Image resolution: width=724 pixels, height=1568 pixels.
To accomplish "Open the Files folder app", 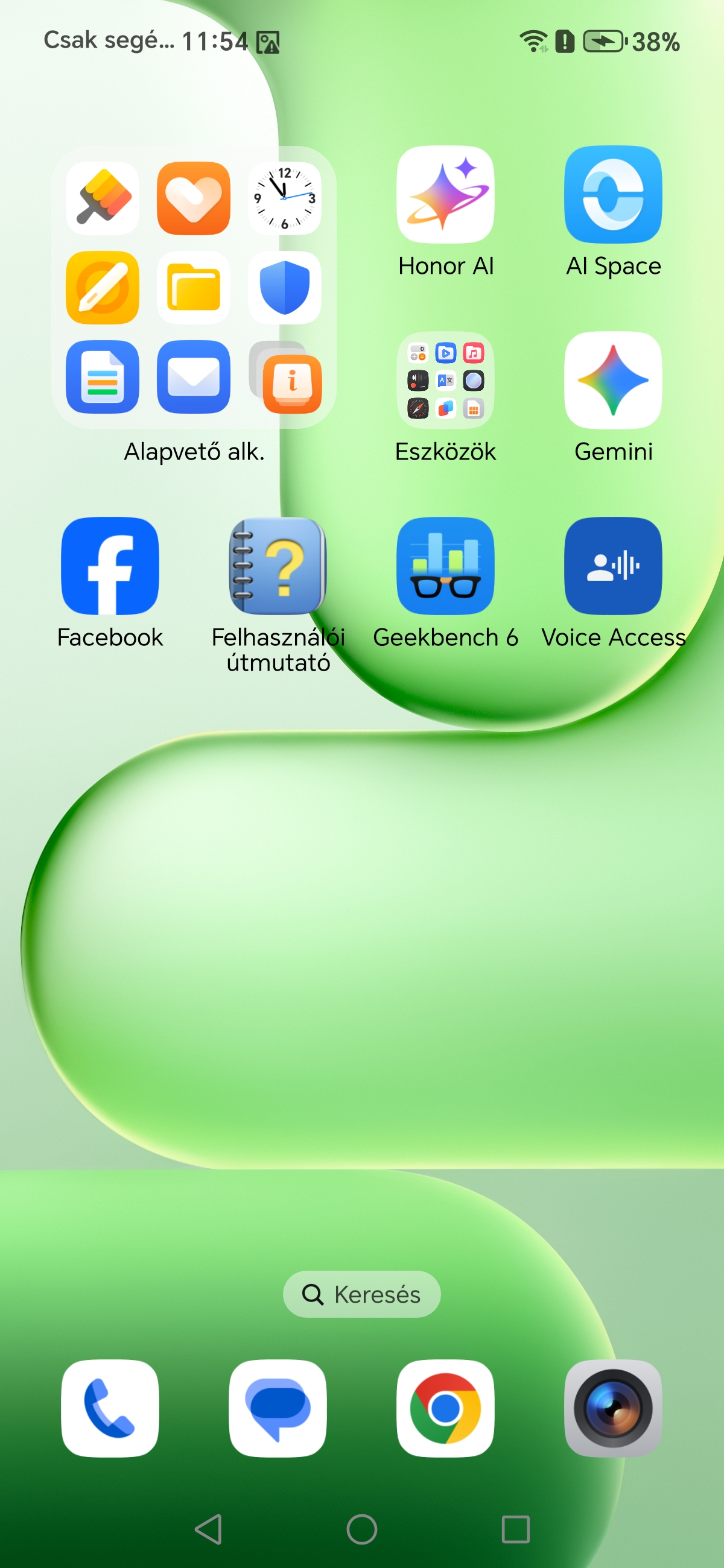I will click(194, 287).
